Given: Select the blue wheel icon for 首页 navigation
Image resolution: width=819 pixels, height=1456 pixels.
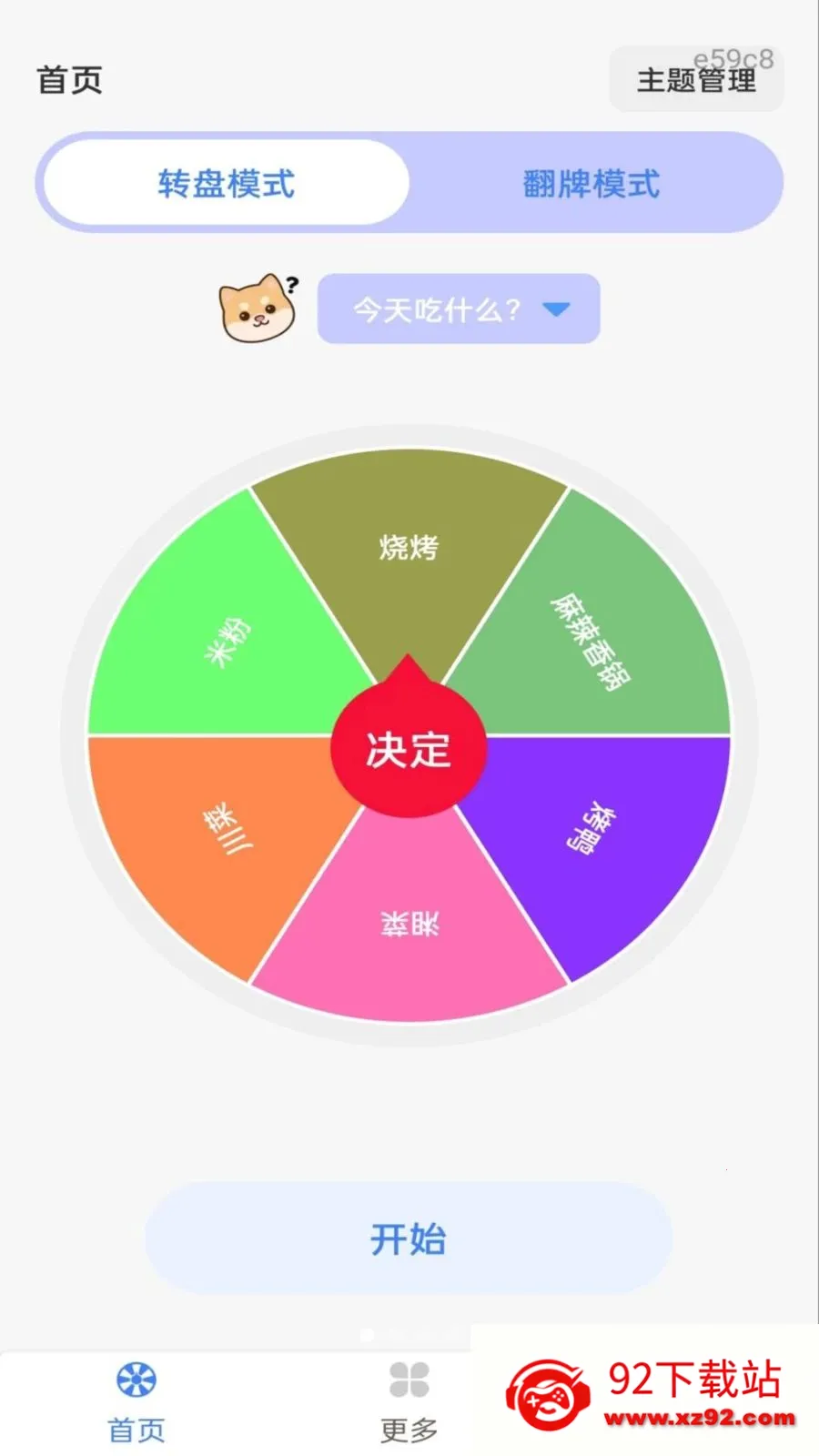Looking at the screenshot, I should coord(135,1380).
